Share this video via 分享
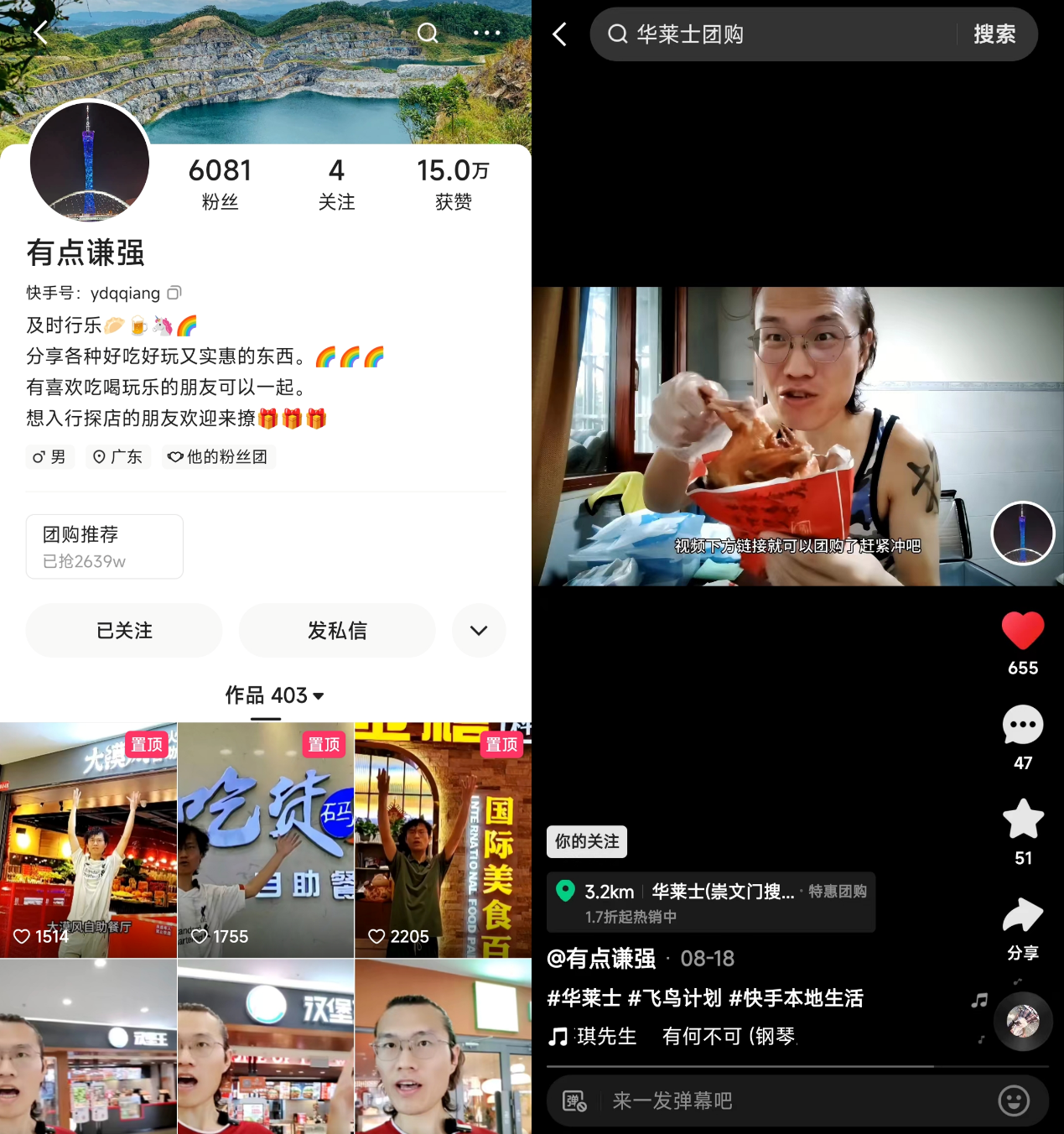 pos(1022,917)
